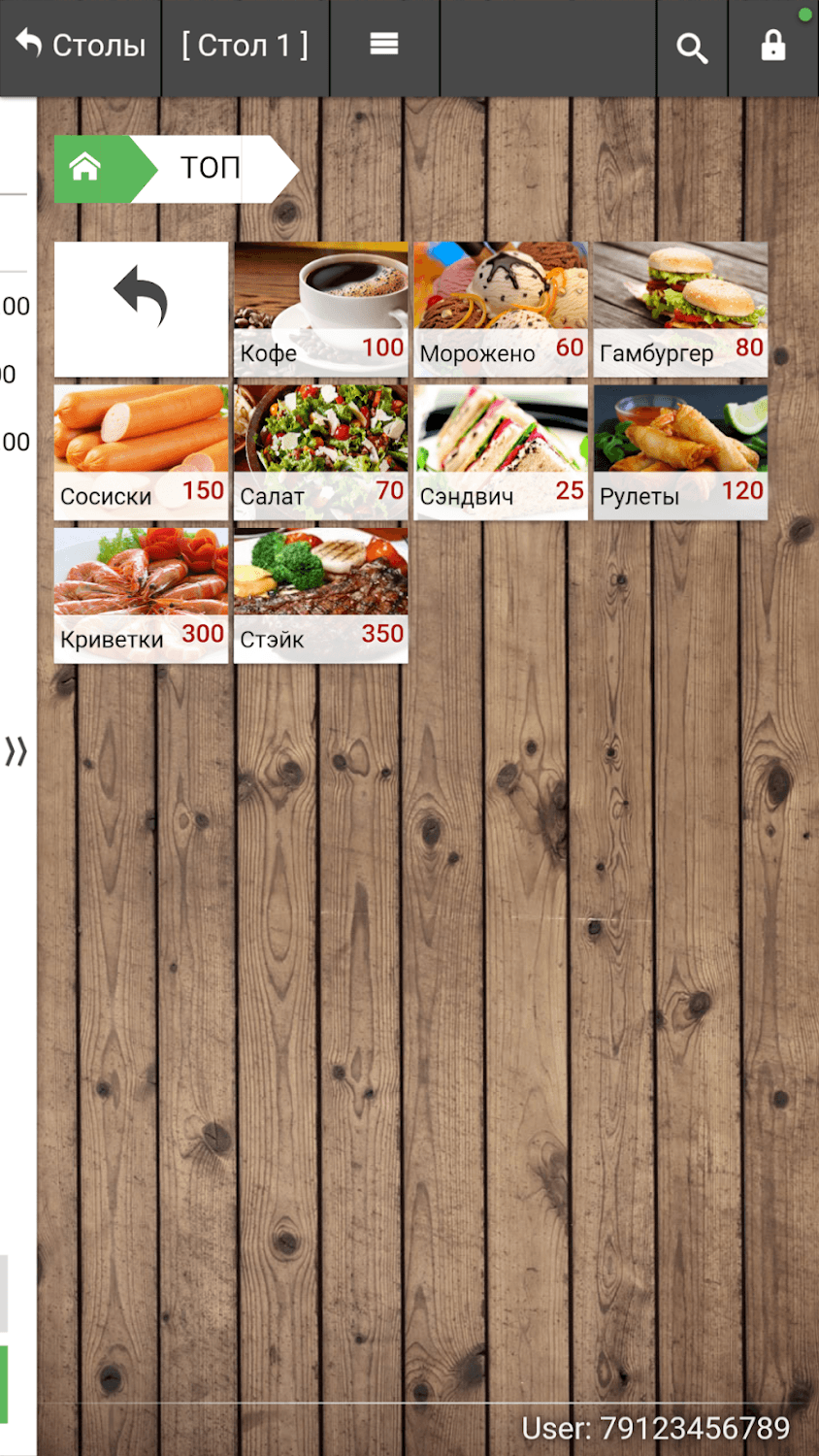This screenshot has height=1456, width=819.
Task: Select the Сэндвич item
Action: click(501, 452)
